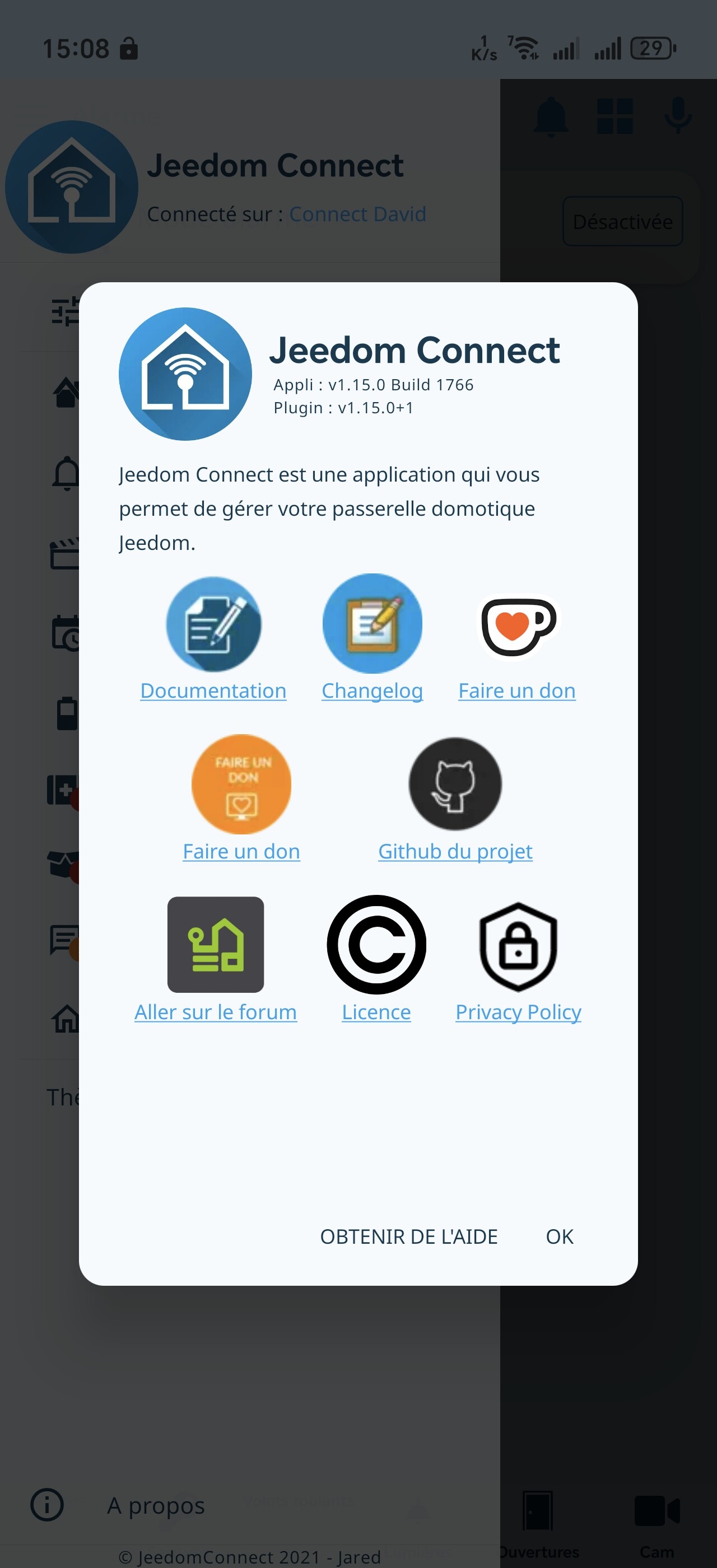Screen dimensions: 717x1568
Task: Visit Github du projet
Action: [455, 850]
